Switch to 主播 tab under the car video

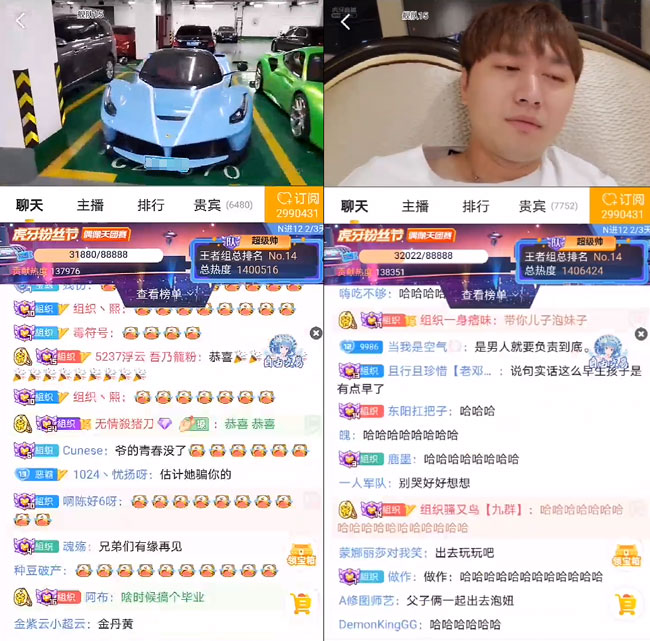point(90,205)
